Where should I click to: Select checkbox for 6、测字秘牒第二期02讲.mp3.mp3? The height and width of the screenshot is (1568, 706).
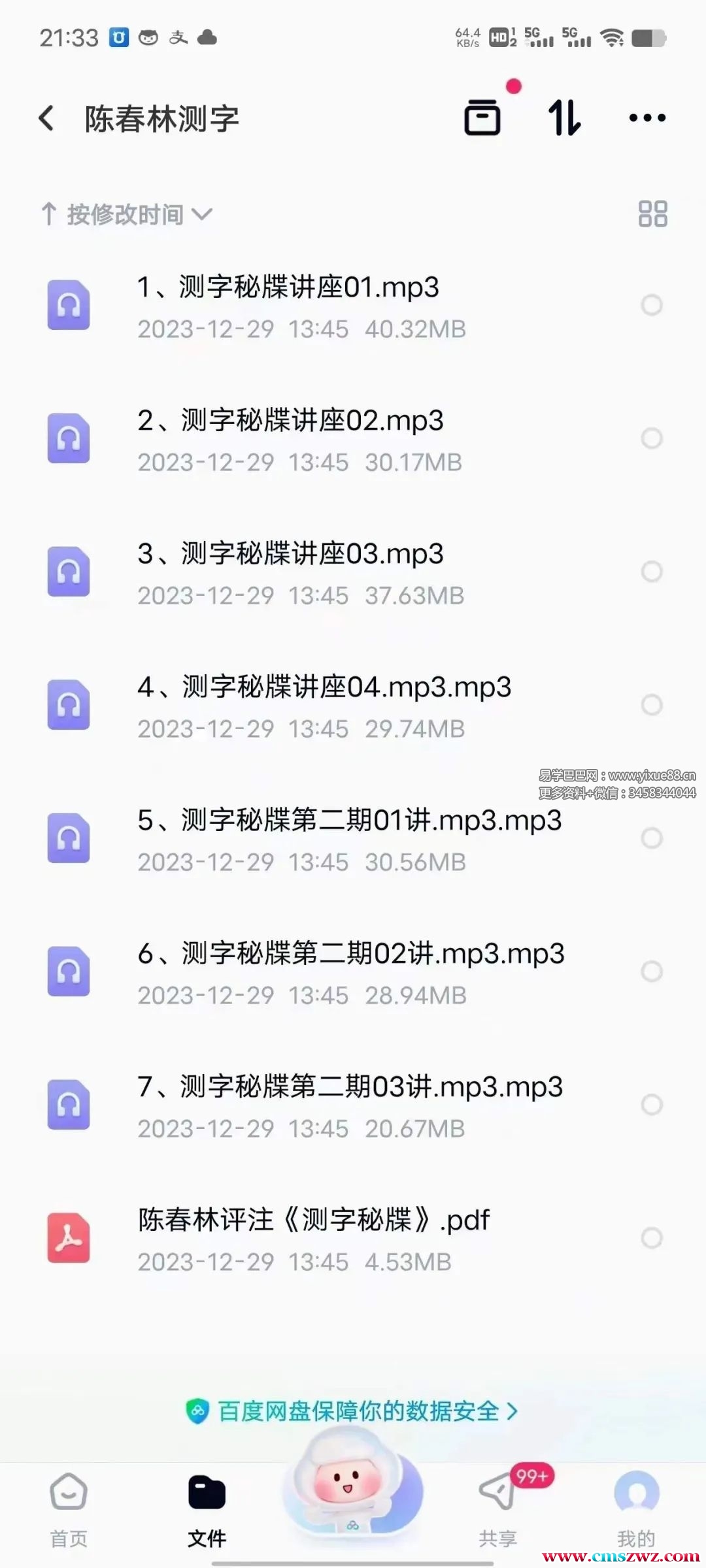pyautogui.click(x=652, y=972)
